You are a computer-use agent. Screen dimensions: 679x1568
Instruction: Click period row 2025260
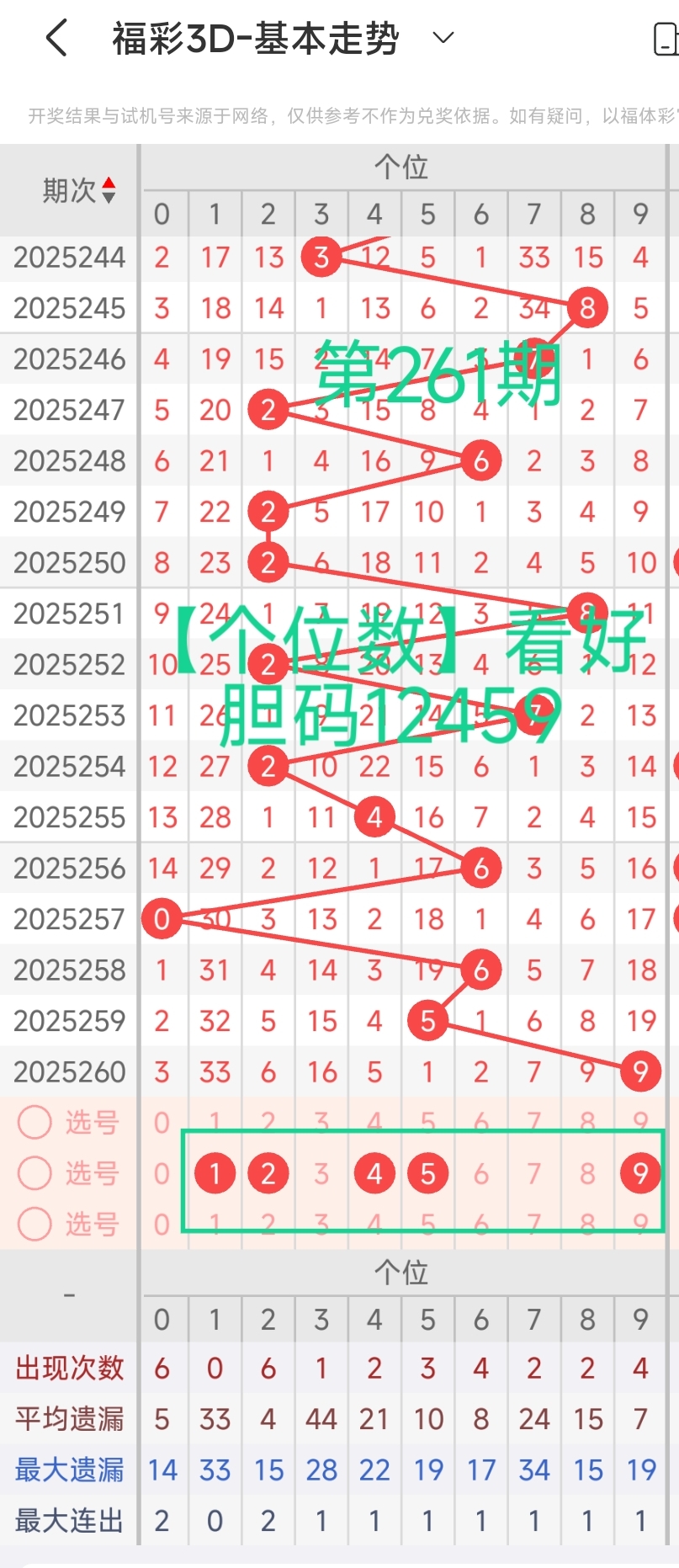[68, 1071]
